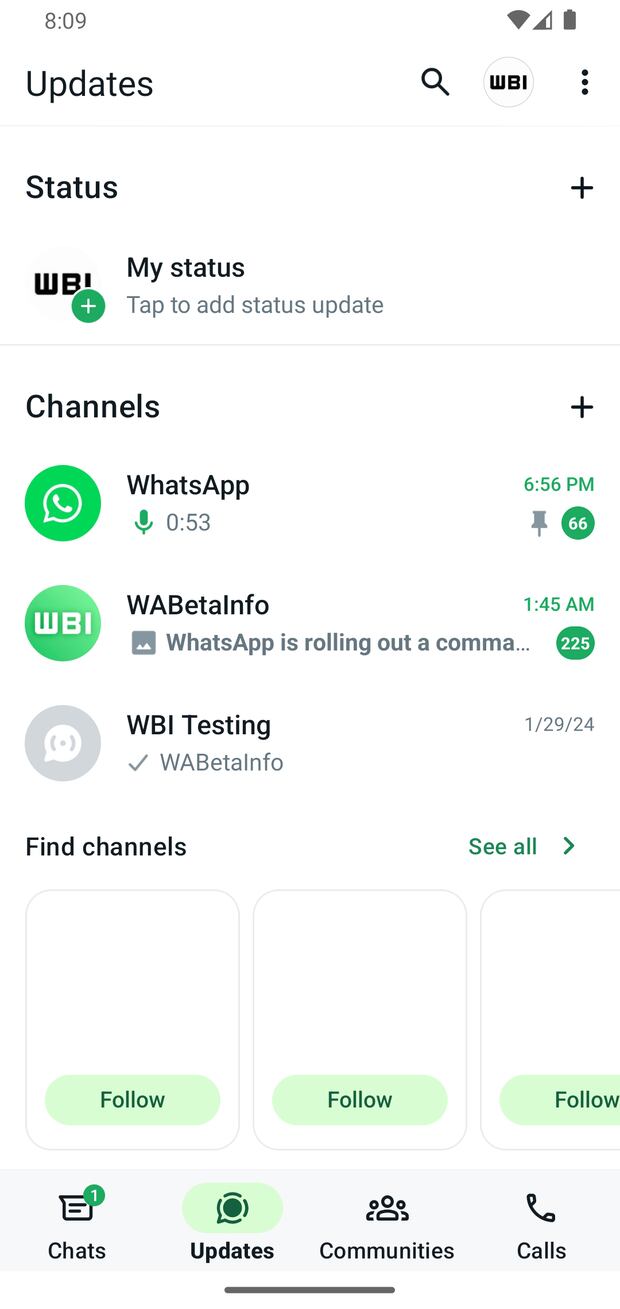This screenshot has width=620, height=1309.
Task: Select the Updates tab
Action: point(232,1224)
